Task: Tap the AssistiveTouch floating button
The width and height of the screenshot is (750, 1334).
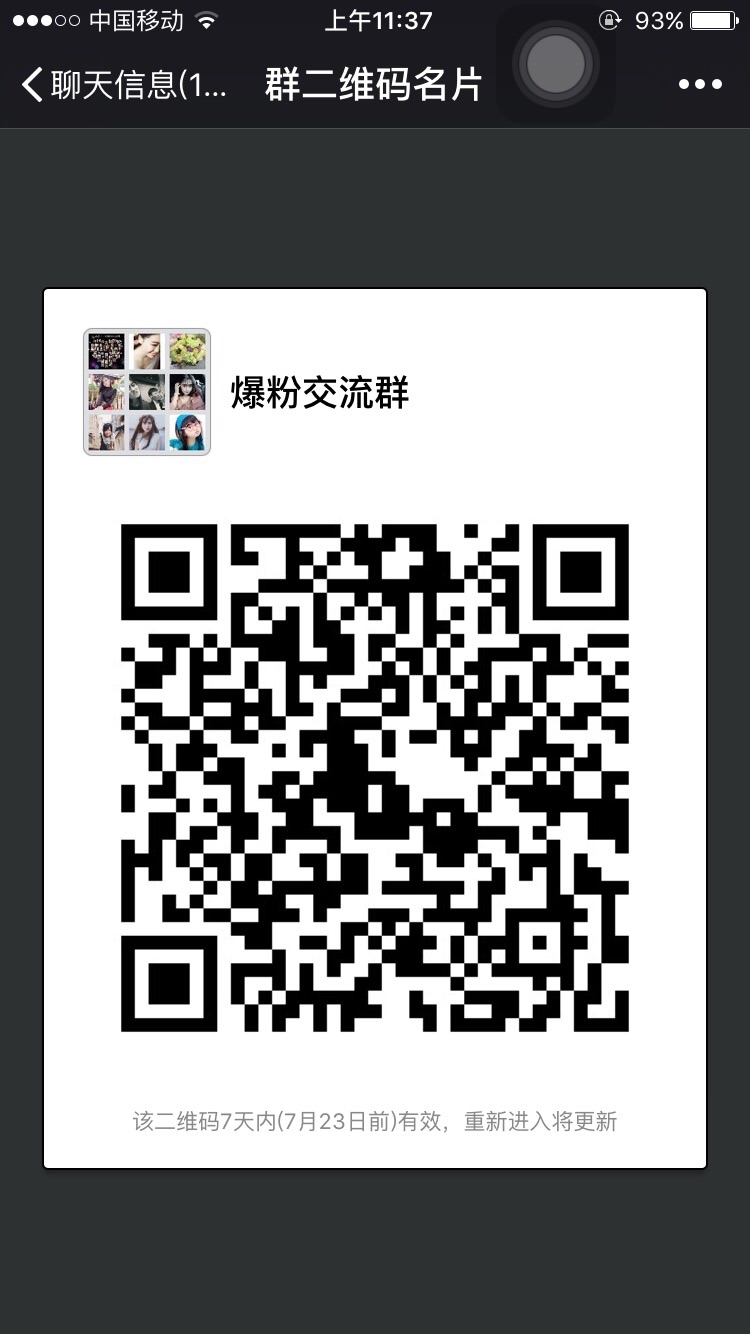Action: [556, 64]
